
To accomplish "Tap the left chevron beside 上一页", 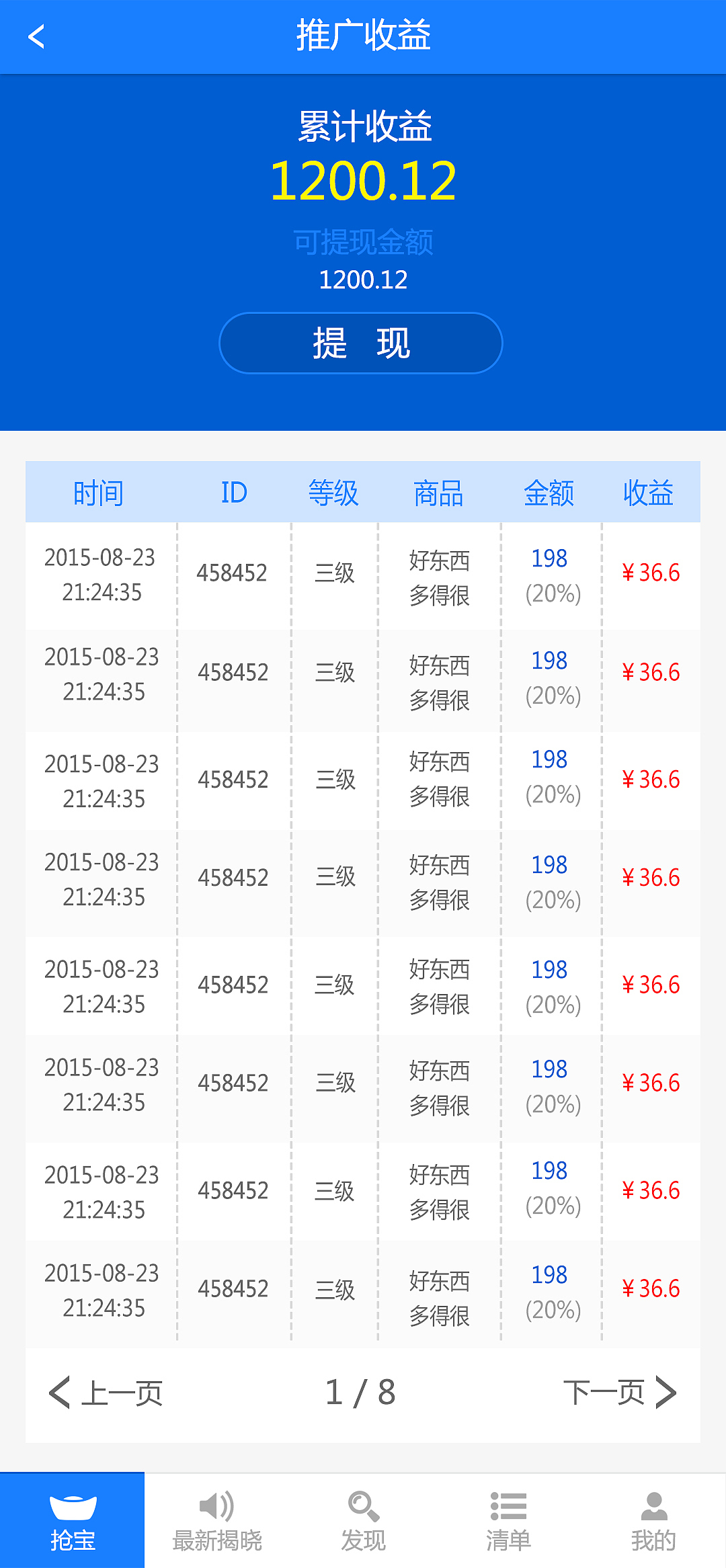I will pyautogui.click(x=61, y=1393).
